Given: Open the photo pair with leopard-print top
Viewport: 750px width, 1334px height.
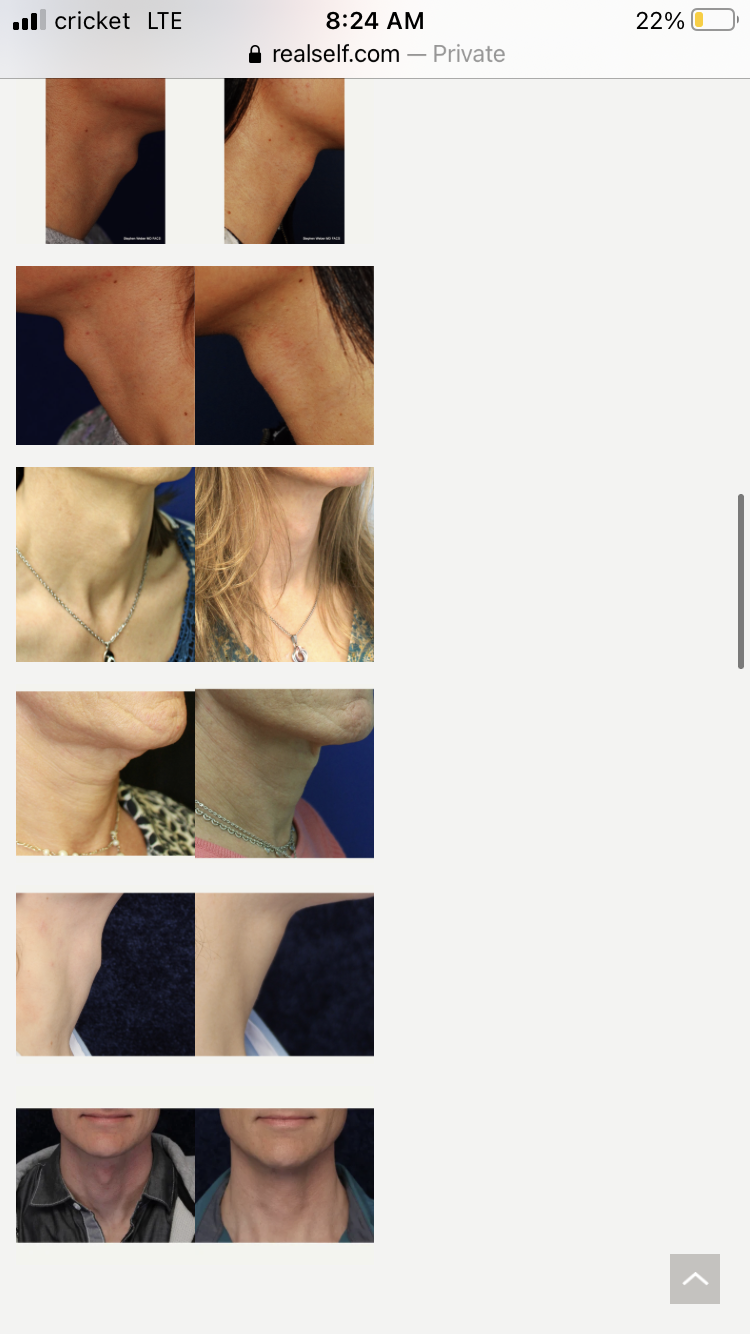Looking at the screenshot, I should pos(195,773).
